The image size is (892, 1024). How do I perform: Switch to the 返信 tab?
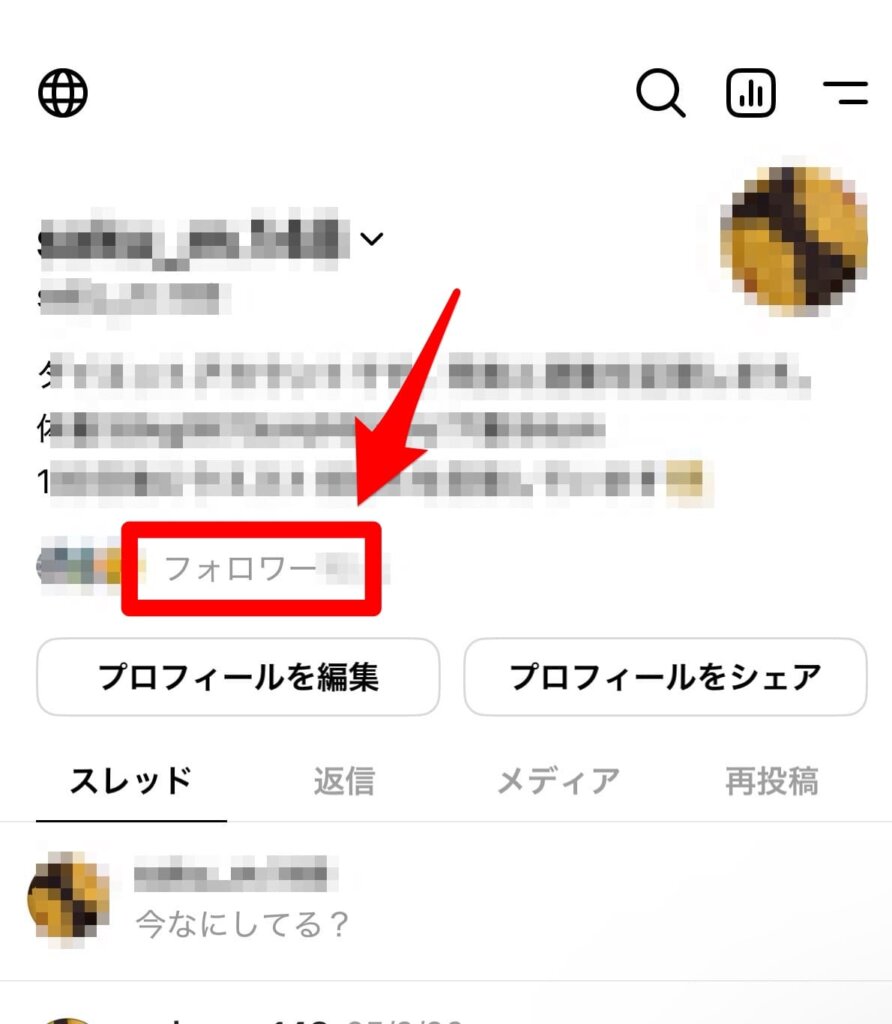(x=344, y=781)
